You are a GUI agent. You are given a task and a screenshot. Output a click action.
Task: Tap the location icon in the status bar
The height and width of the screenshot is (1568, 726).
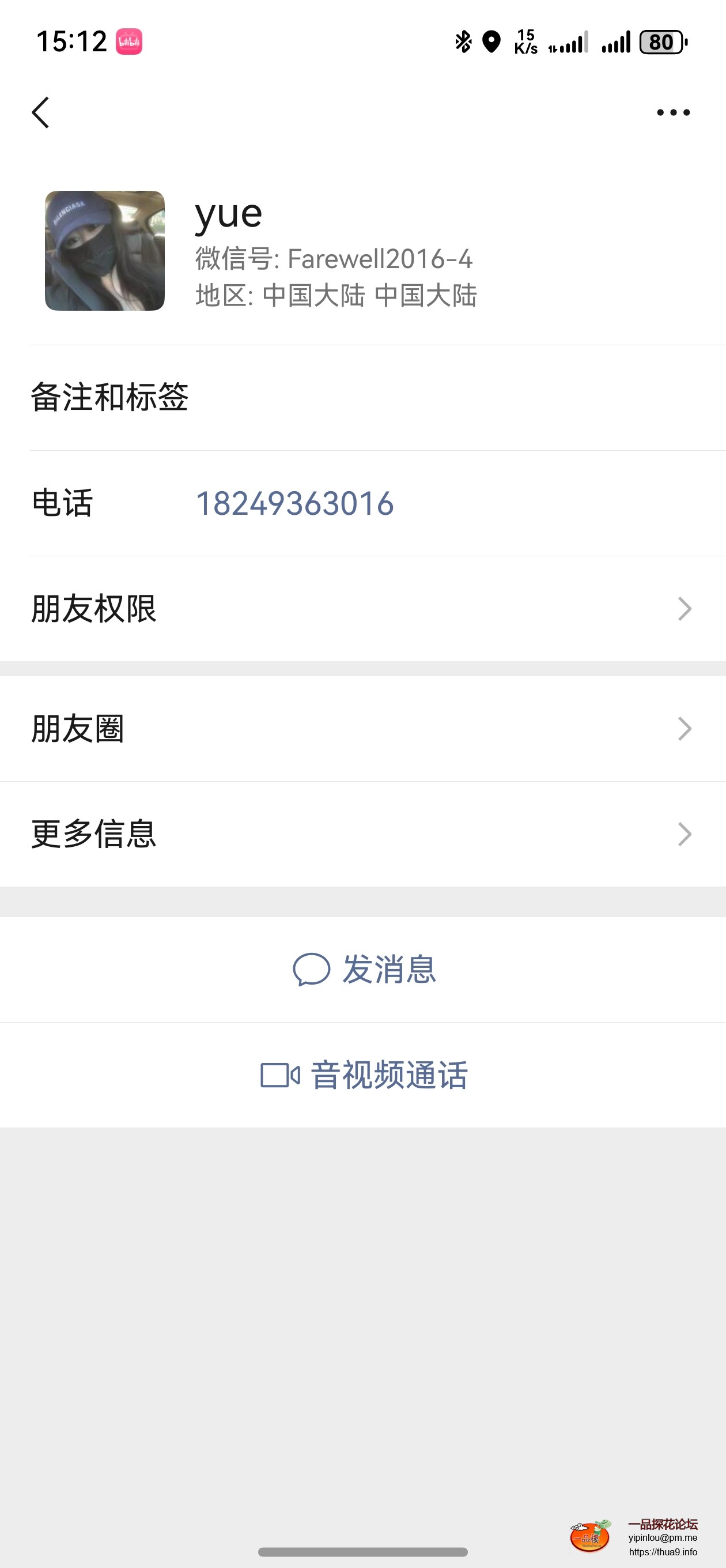(491, 40)
